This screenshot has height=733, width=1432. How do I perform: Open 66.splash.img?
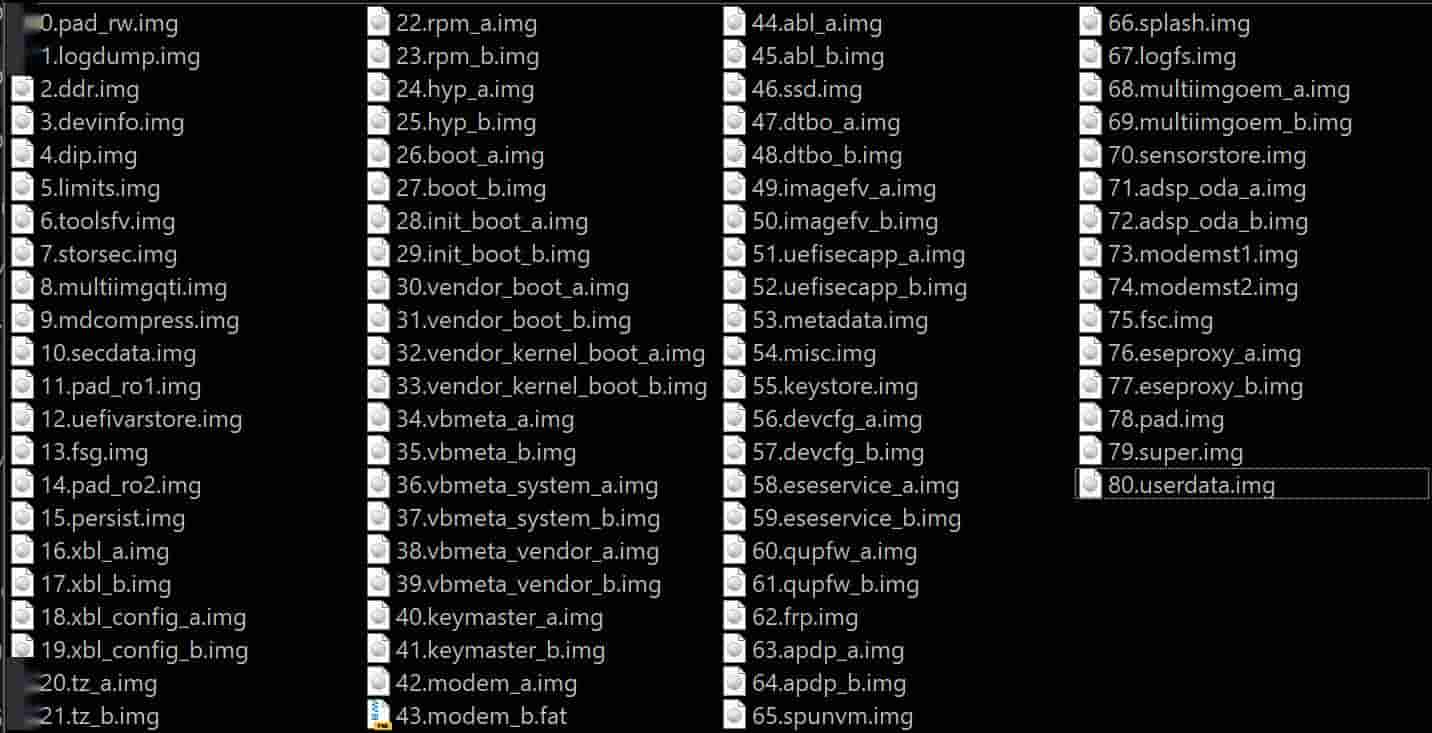coord(1178,23)
